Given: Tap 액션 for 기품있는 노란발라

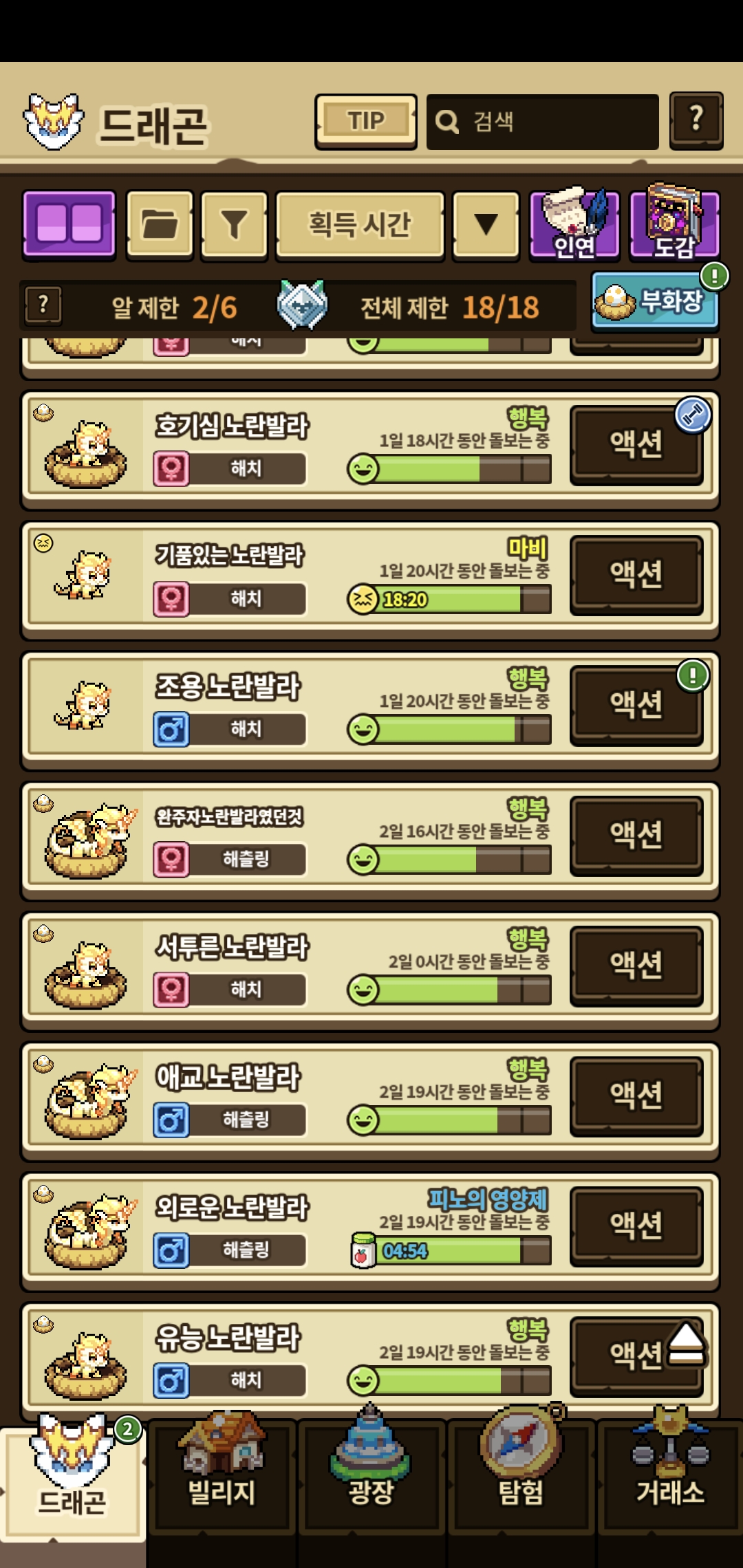Looking at the screenshot, I should tap(636, 574).
